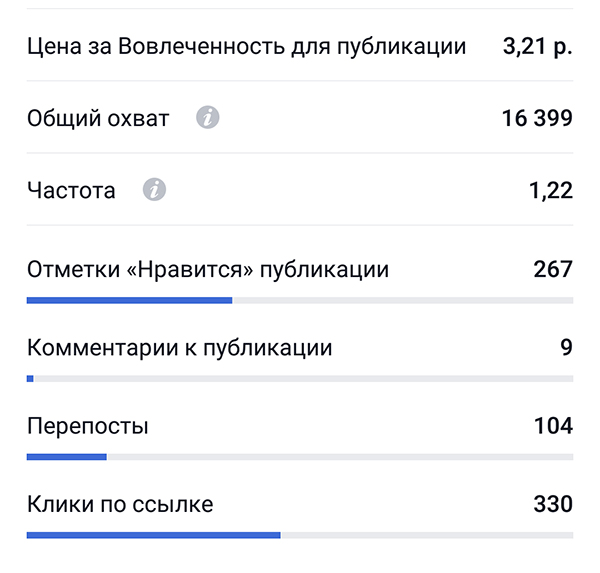Tap info icon beside Частота
This screenshot has height=573, width=600.
(x=153, y=190)
